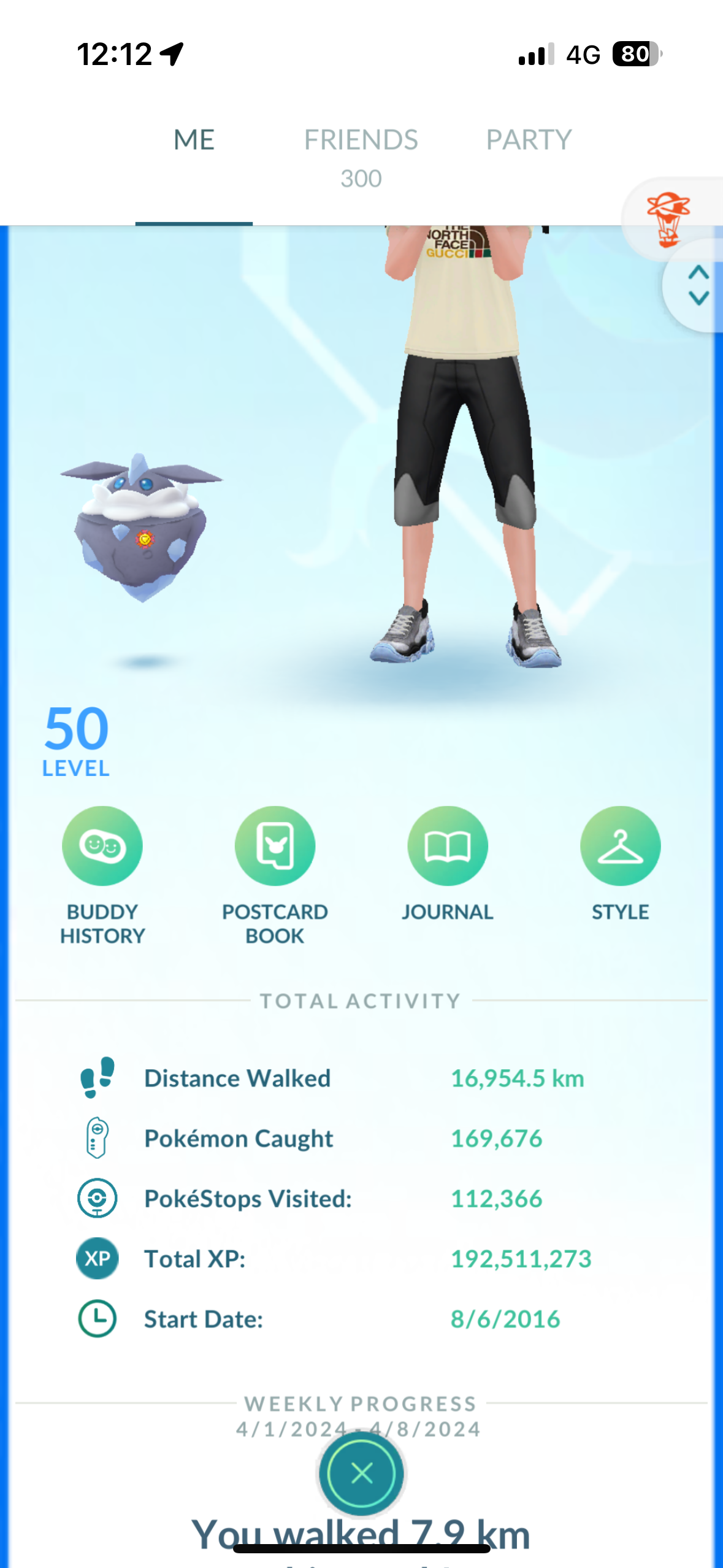Open the Postcard Book
Screen dimensions: 723x1568
(275, 847)
